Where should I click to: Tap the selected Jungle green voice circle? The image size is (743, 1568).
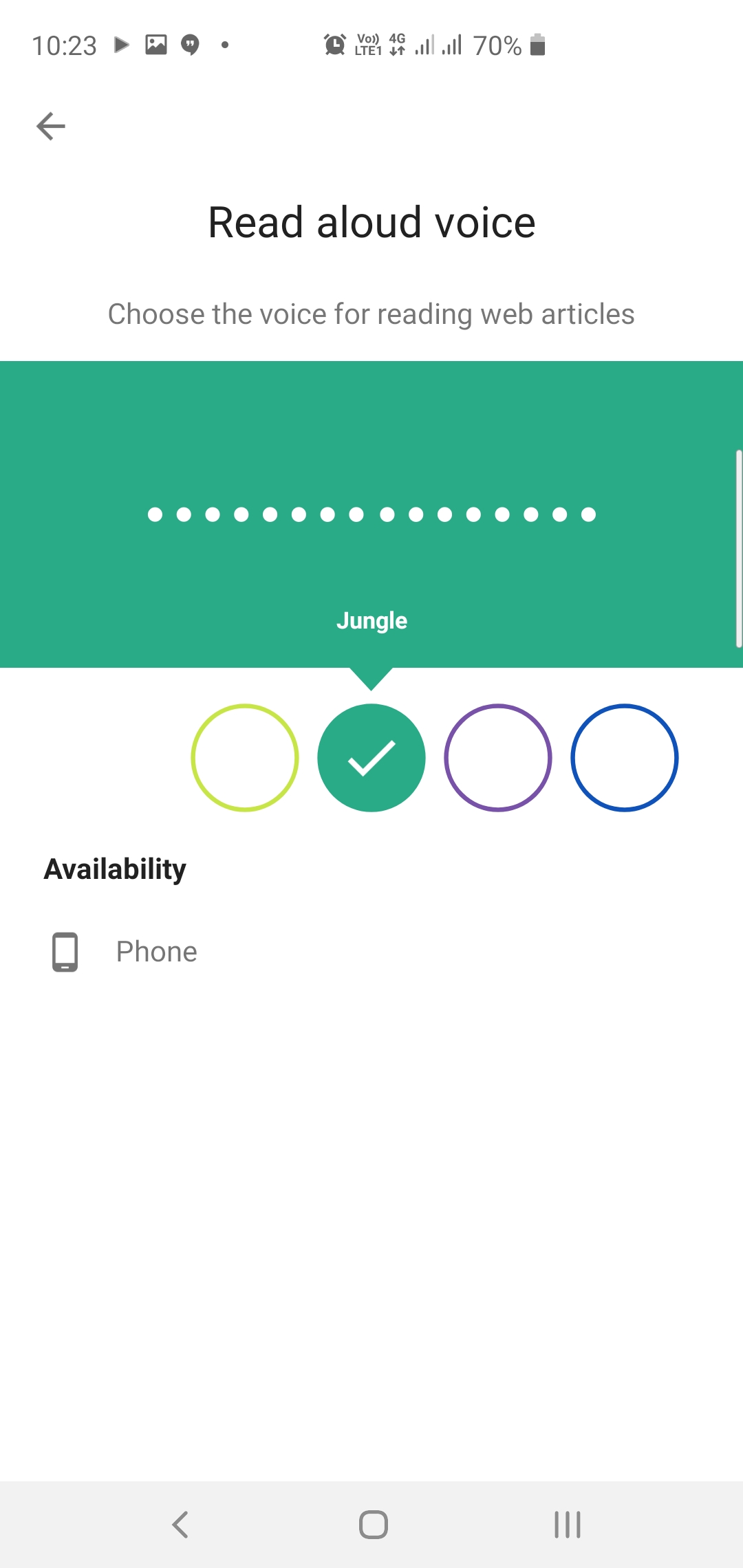(x=371, y=758)
